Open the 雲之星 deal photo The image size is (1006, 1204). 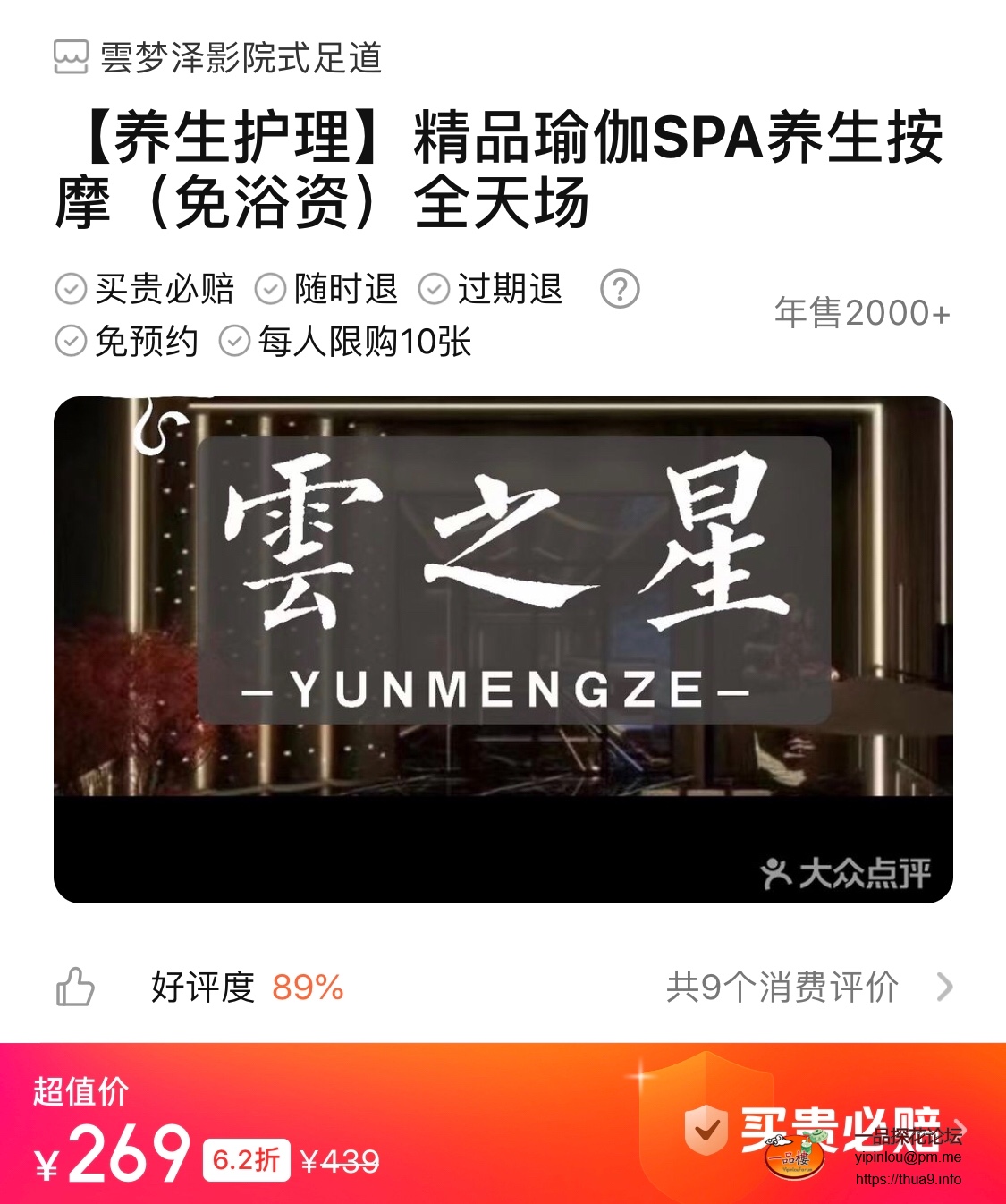(503, 649)
